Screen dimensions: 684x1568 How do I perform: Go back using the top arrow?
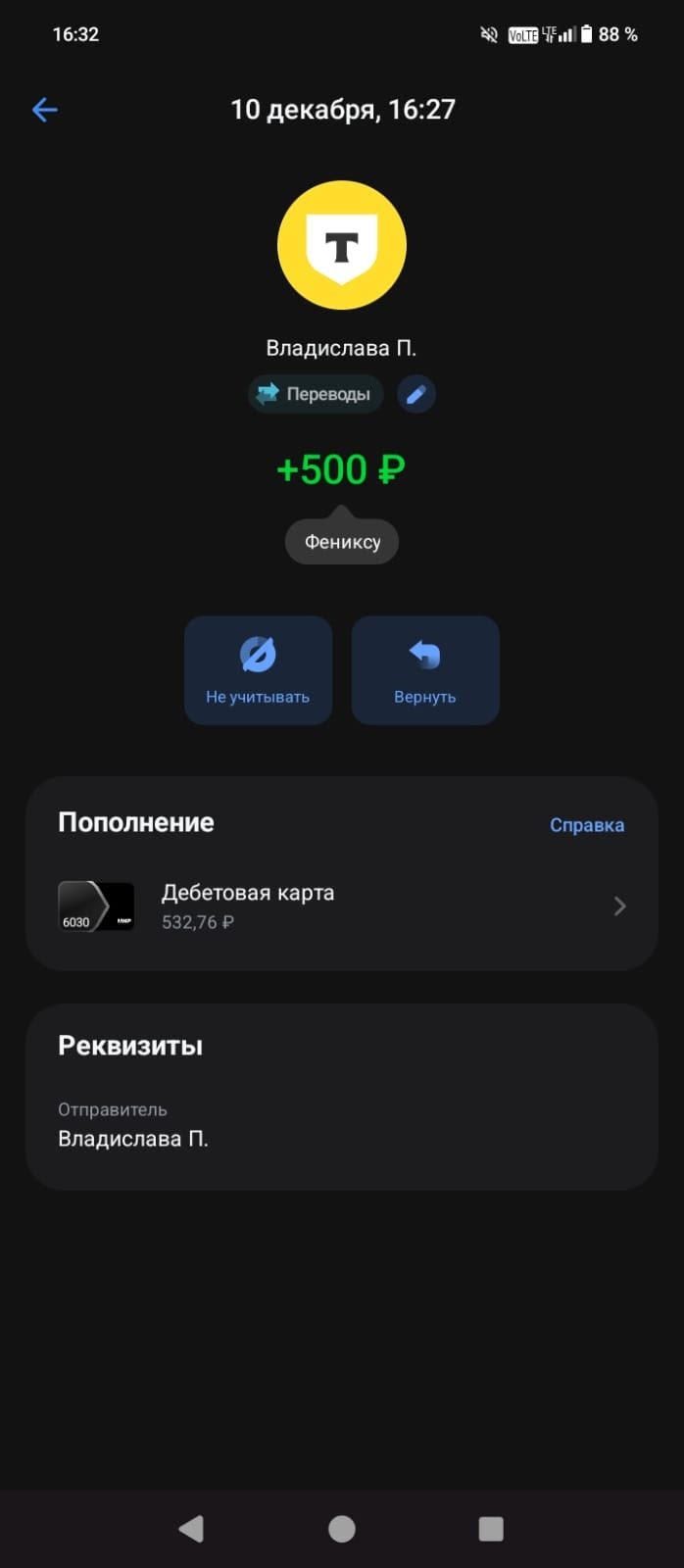(45, 110)
